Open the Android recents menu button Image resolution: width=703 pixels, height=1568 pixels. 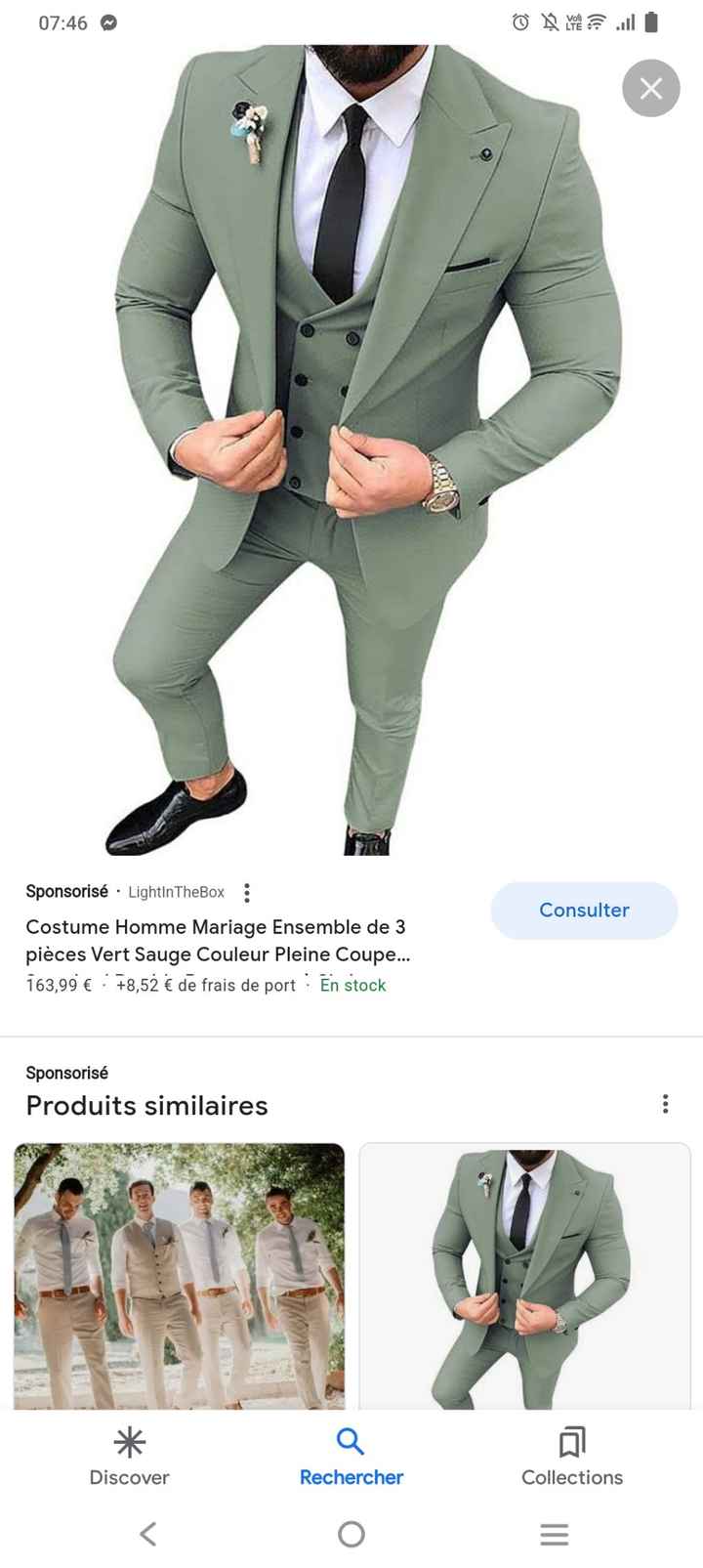pyautogui.click(x=554, y=1534)
